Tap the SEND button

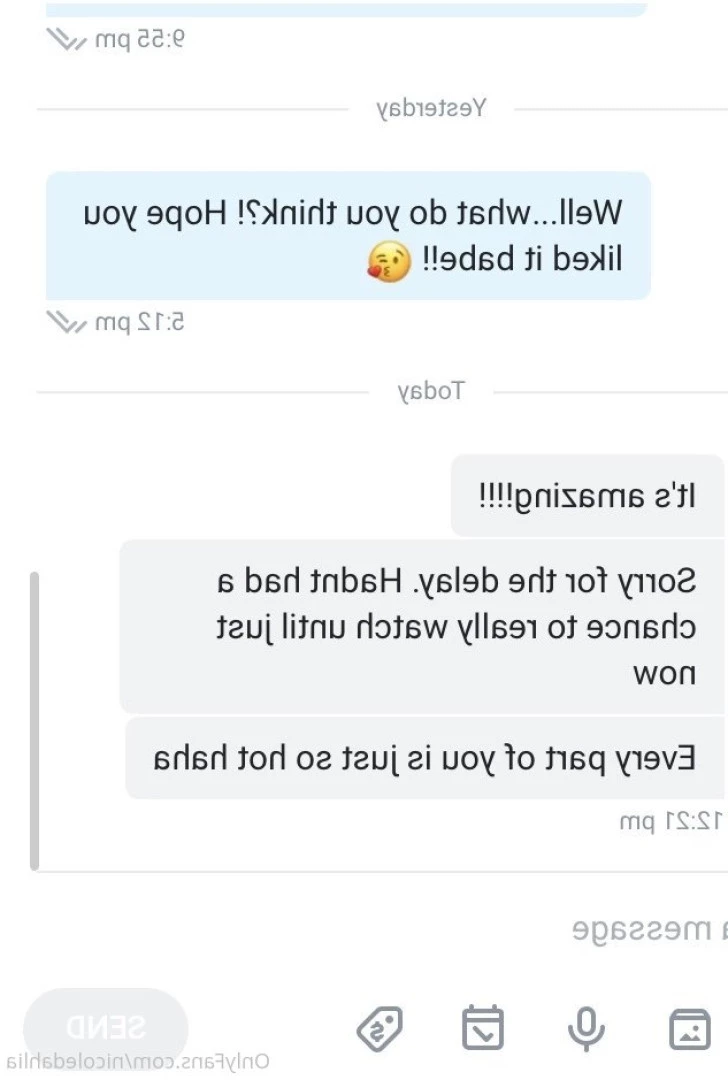tap(106, 1026)
